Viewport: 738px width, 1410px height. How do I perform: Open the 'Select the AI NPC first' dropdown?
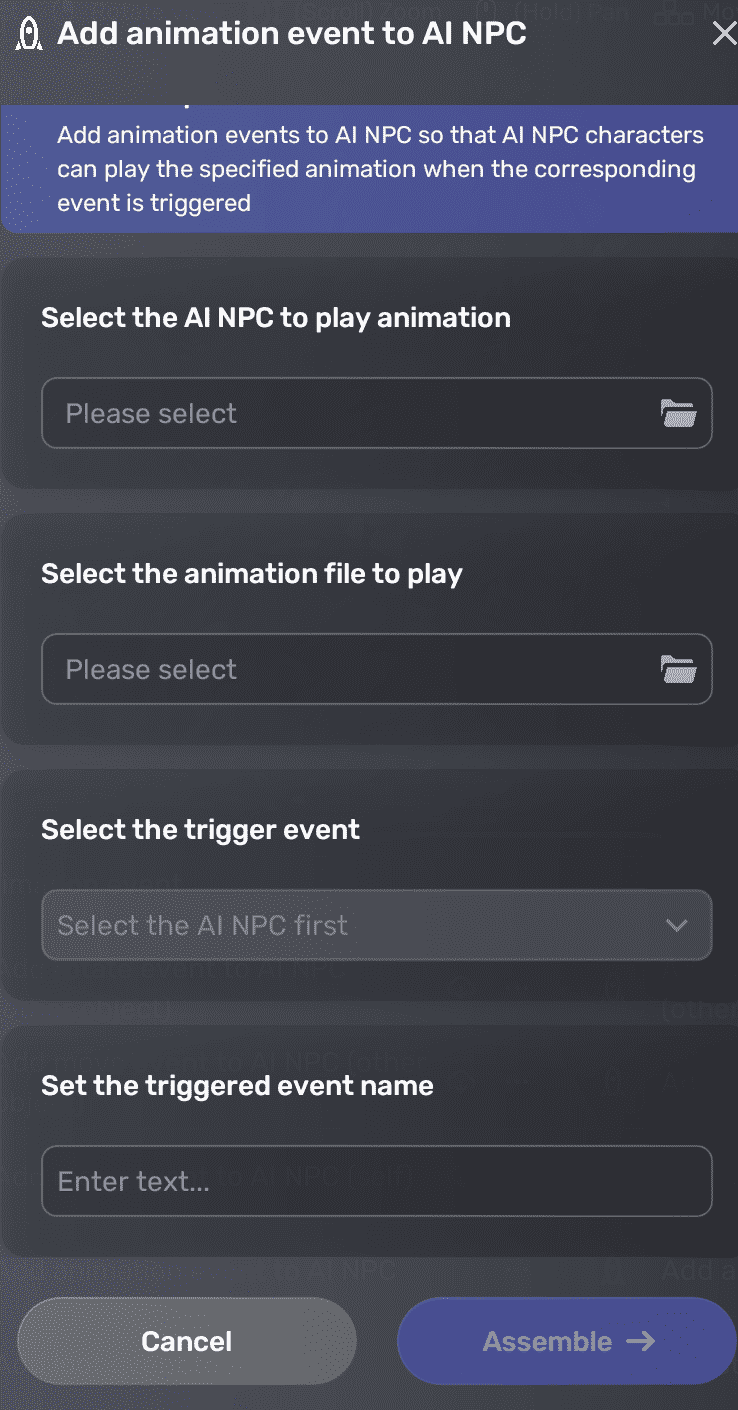[377, 925]
